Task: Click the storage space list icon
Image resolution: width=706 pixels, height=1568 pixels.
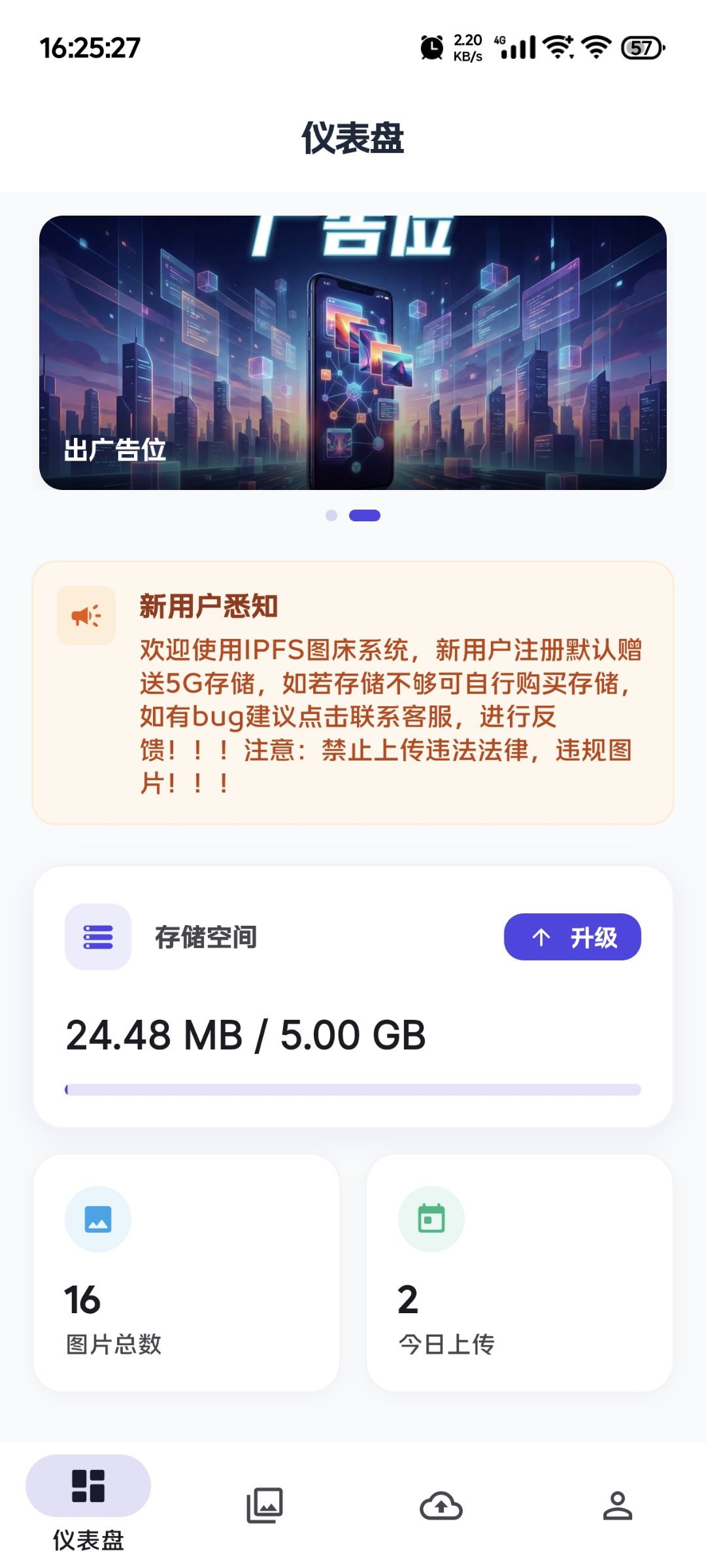Action: click(x=98, y=937)
